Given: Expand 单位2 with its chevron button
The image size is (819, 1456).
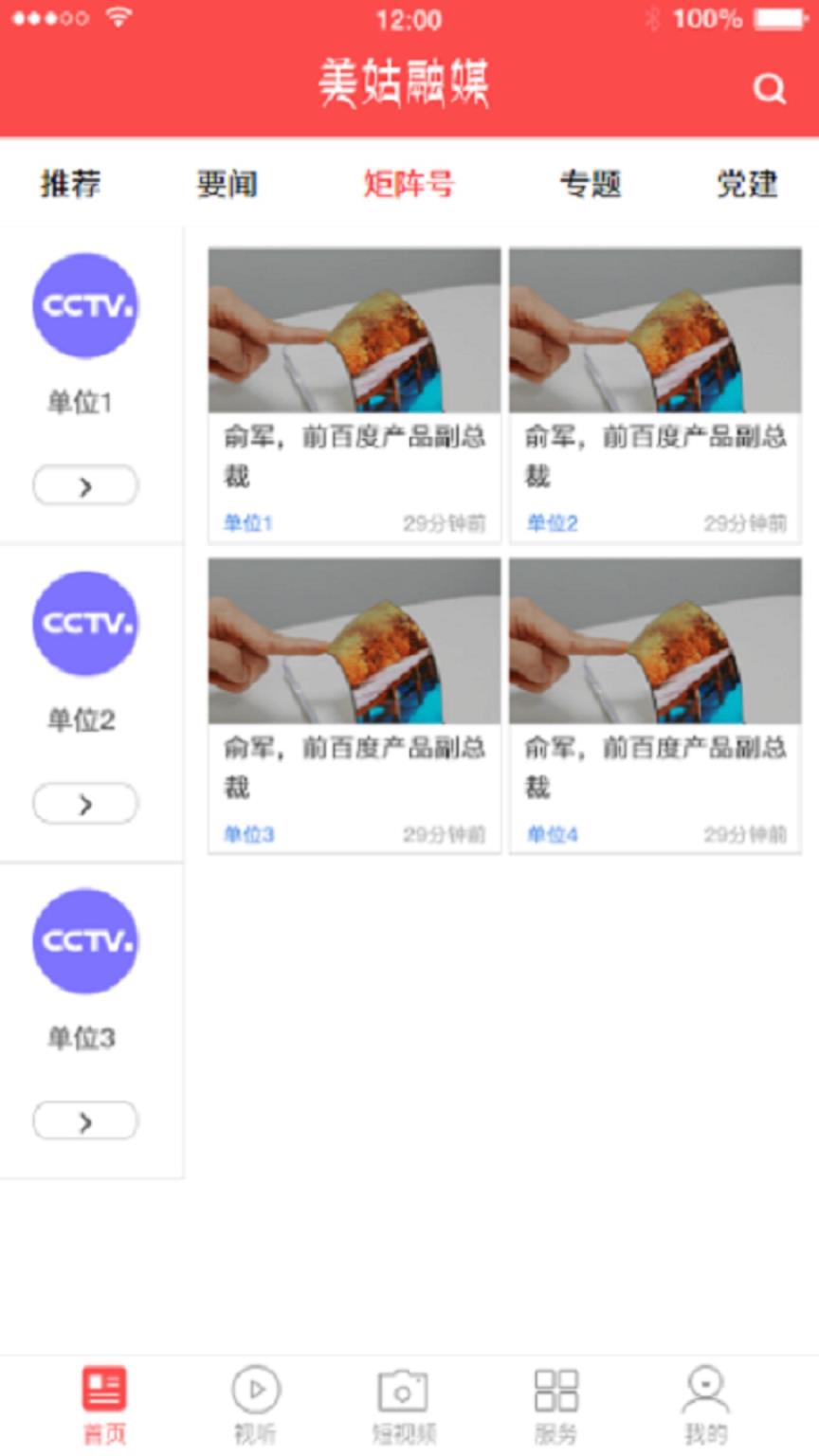Looking at the screenshot, I should tap(84, 803).
